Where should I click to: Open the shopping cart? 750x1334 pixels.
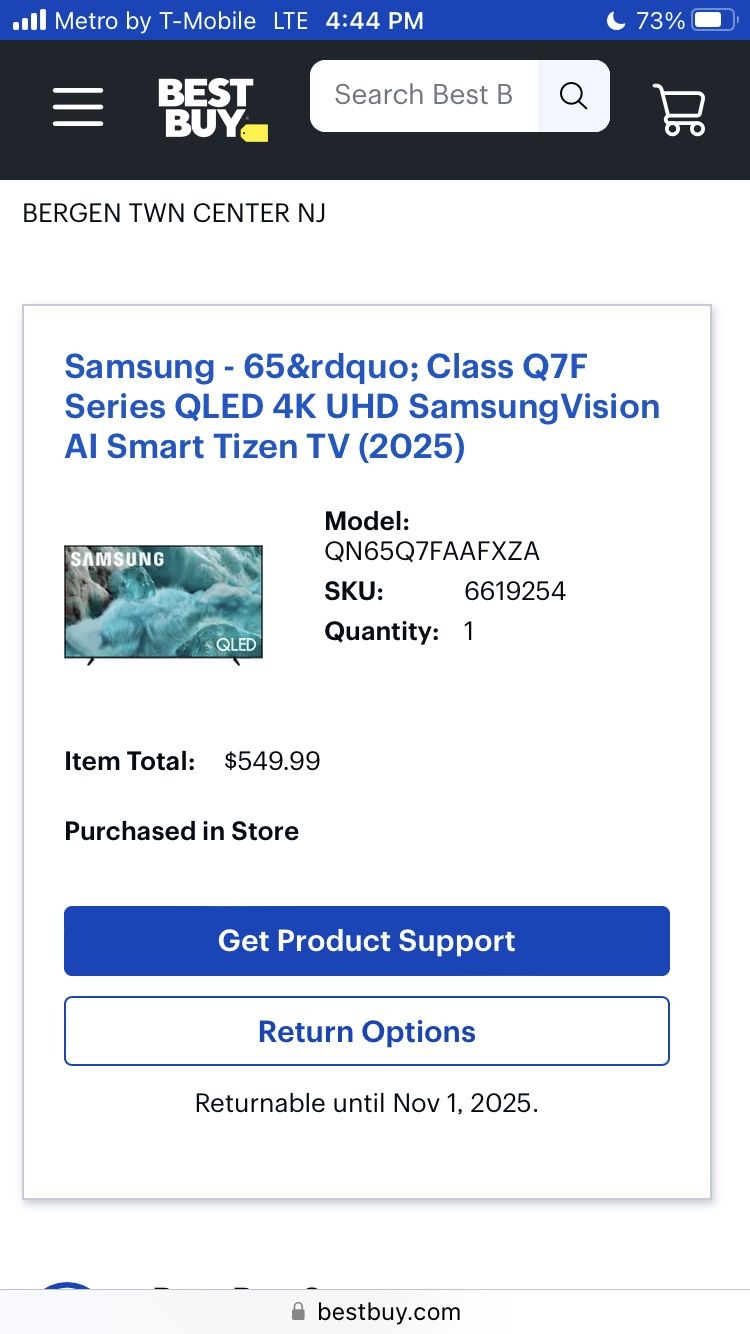click(x=680, y=109)
